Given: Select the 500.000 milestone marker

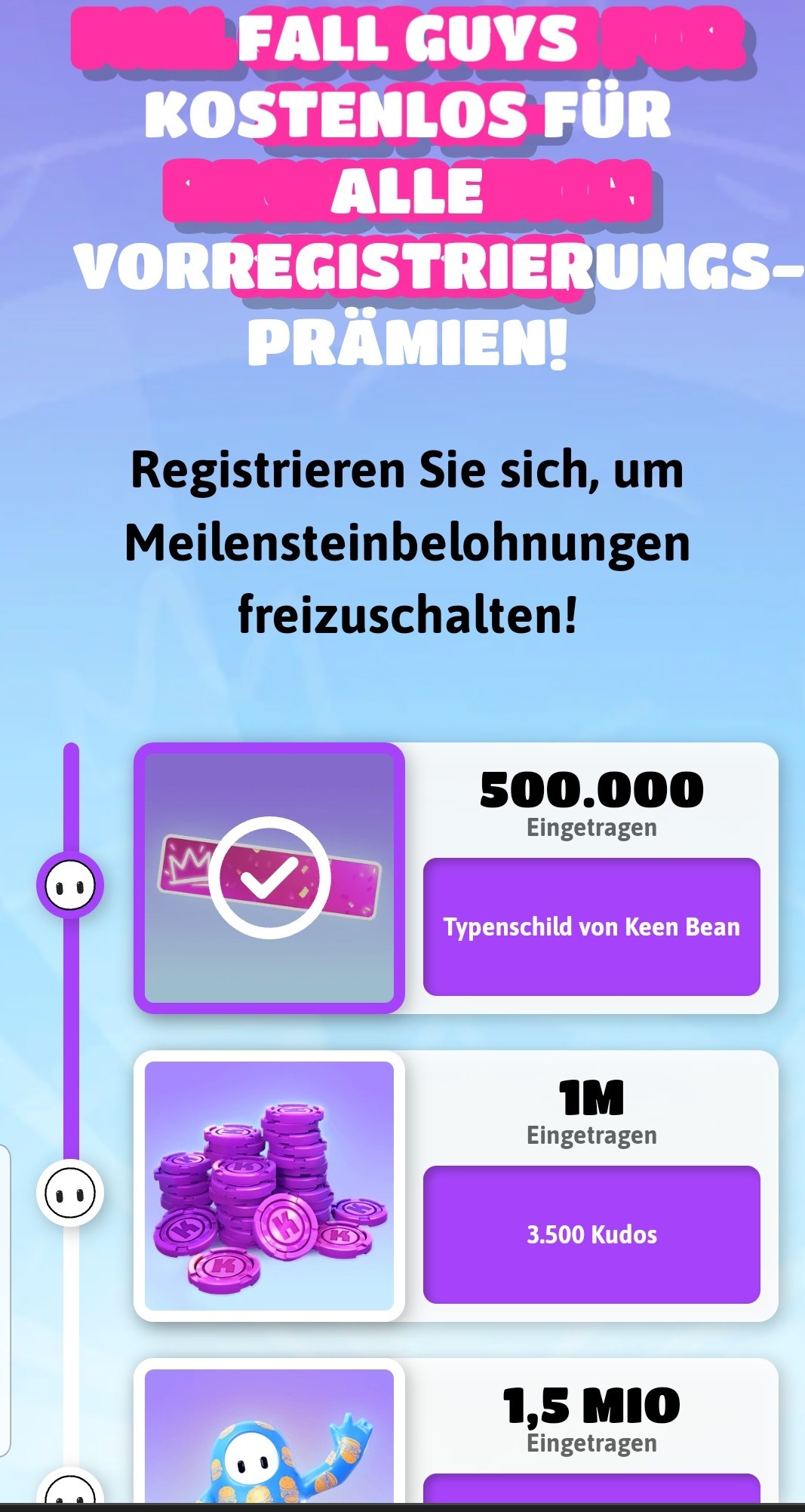Looking at the screenshot, I should point(70,885).
